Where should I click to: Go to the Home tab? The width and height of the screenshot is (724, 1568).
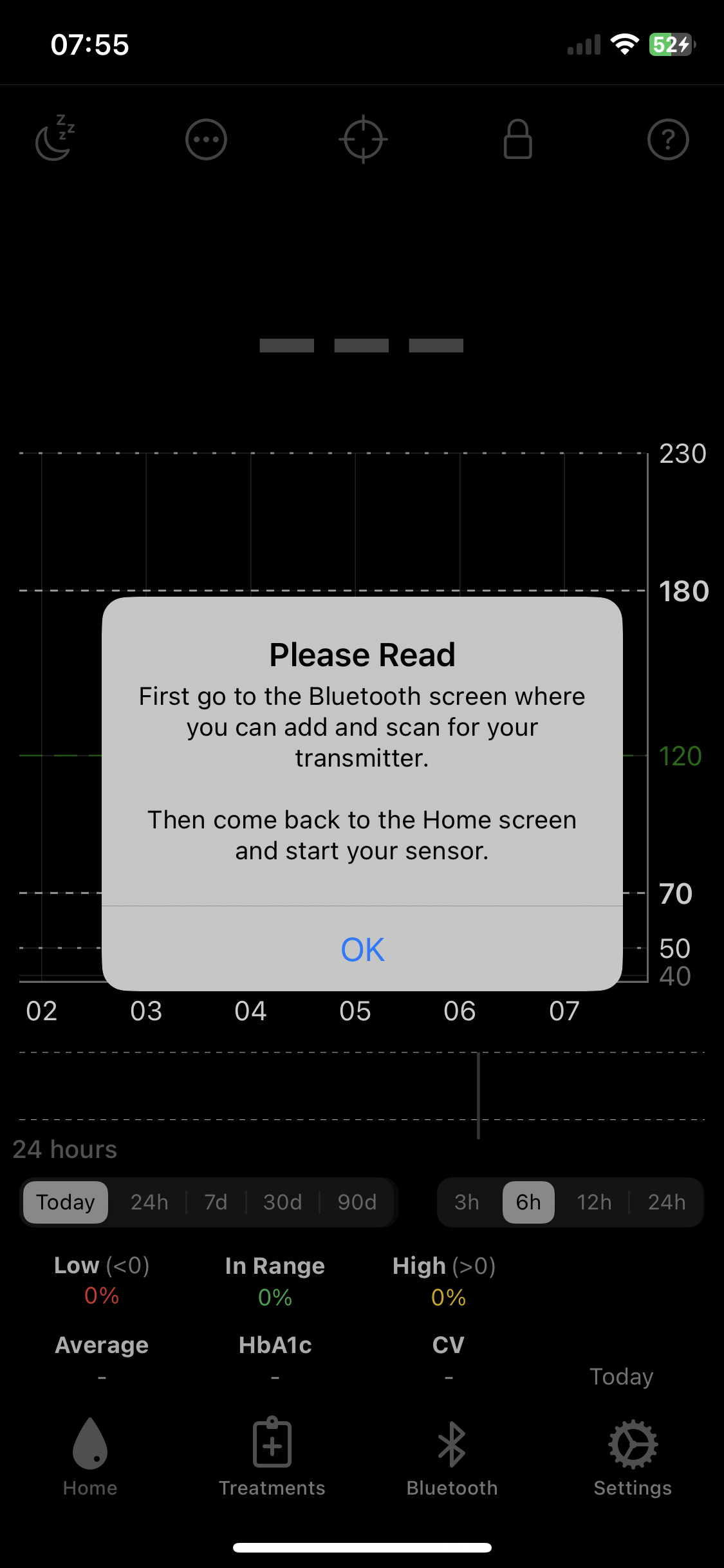pyautogui.click(x=90, y=1457)
